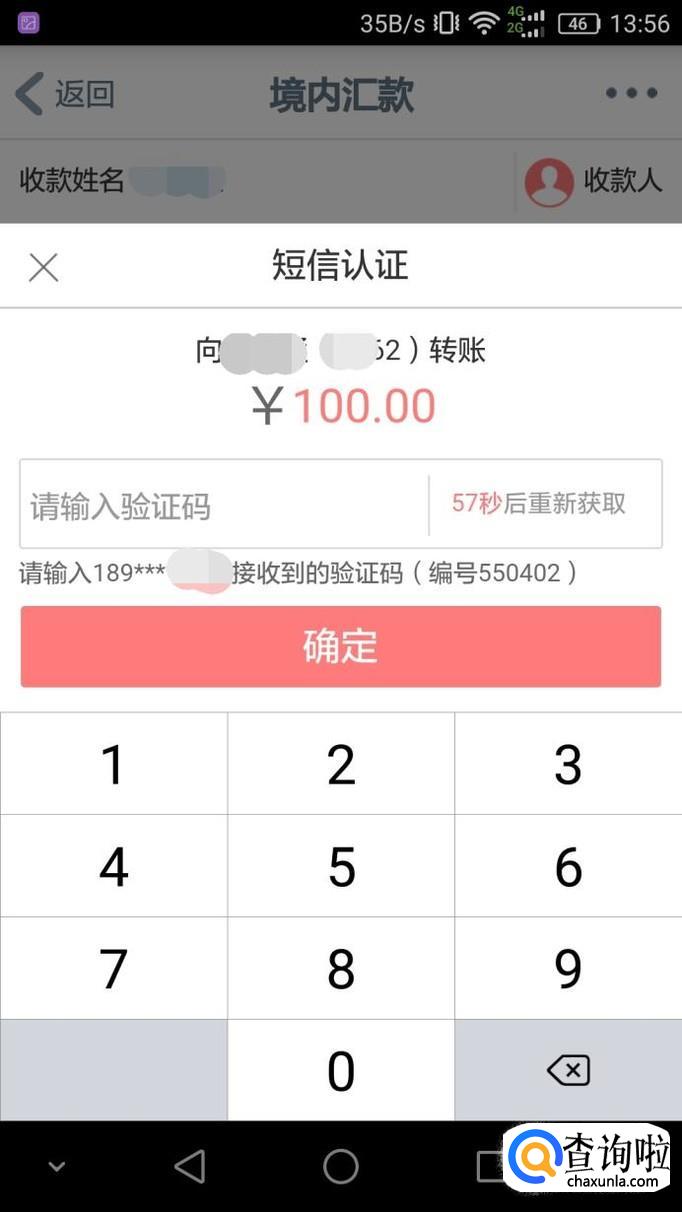Enter digit 7 on the keypad

[x=114, y=969]
